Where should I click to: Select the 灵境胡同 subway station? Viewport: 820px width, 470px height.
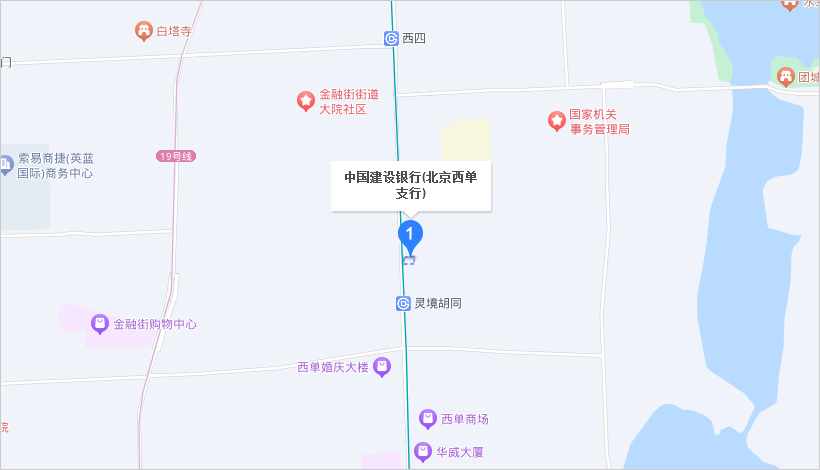pyautogui.click(x=403, y=303)
